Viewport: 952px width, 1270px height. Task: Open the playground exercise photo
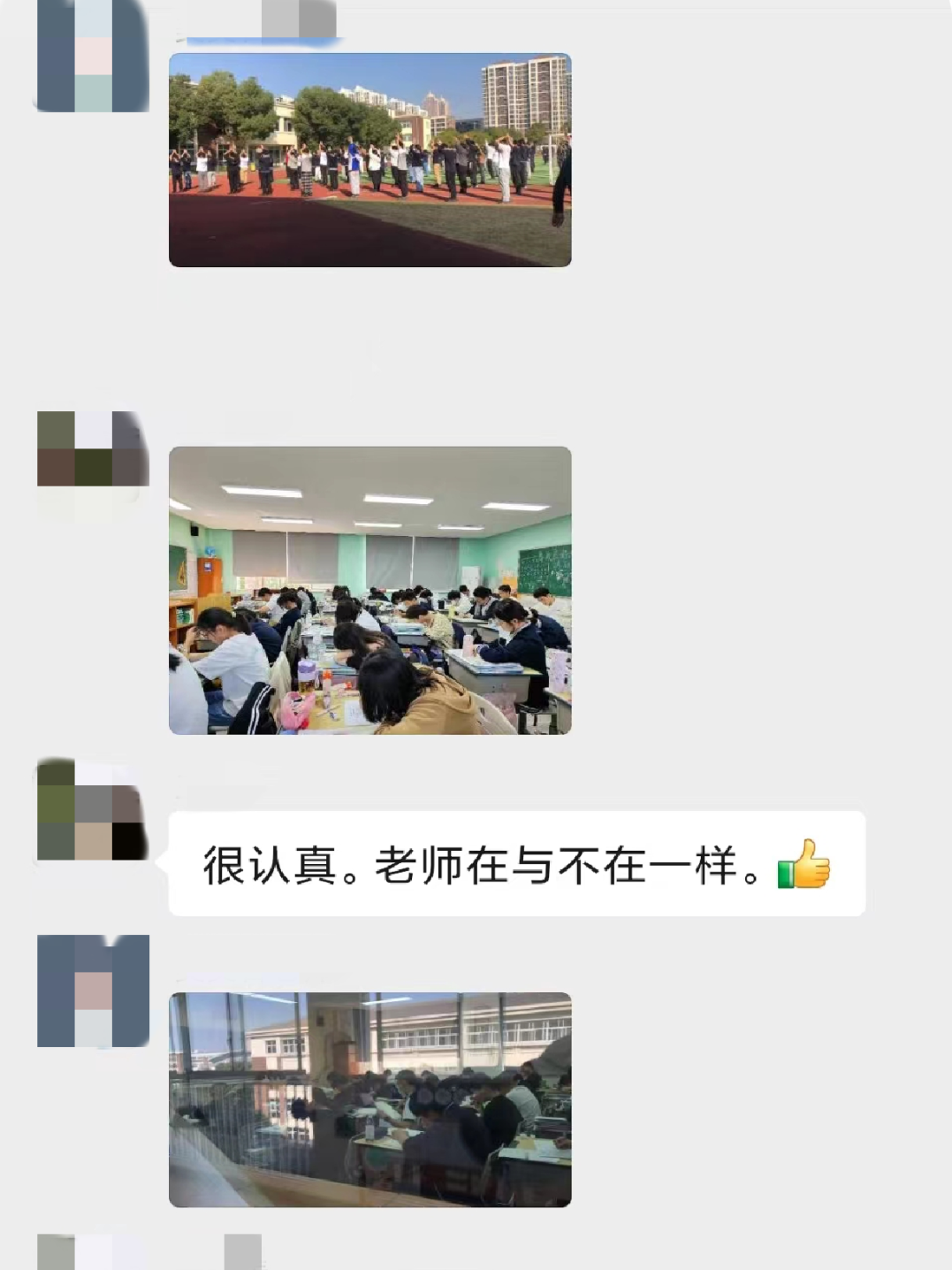point(369,160)
